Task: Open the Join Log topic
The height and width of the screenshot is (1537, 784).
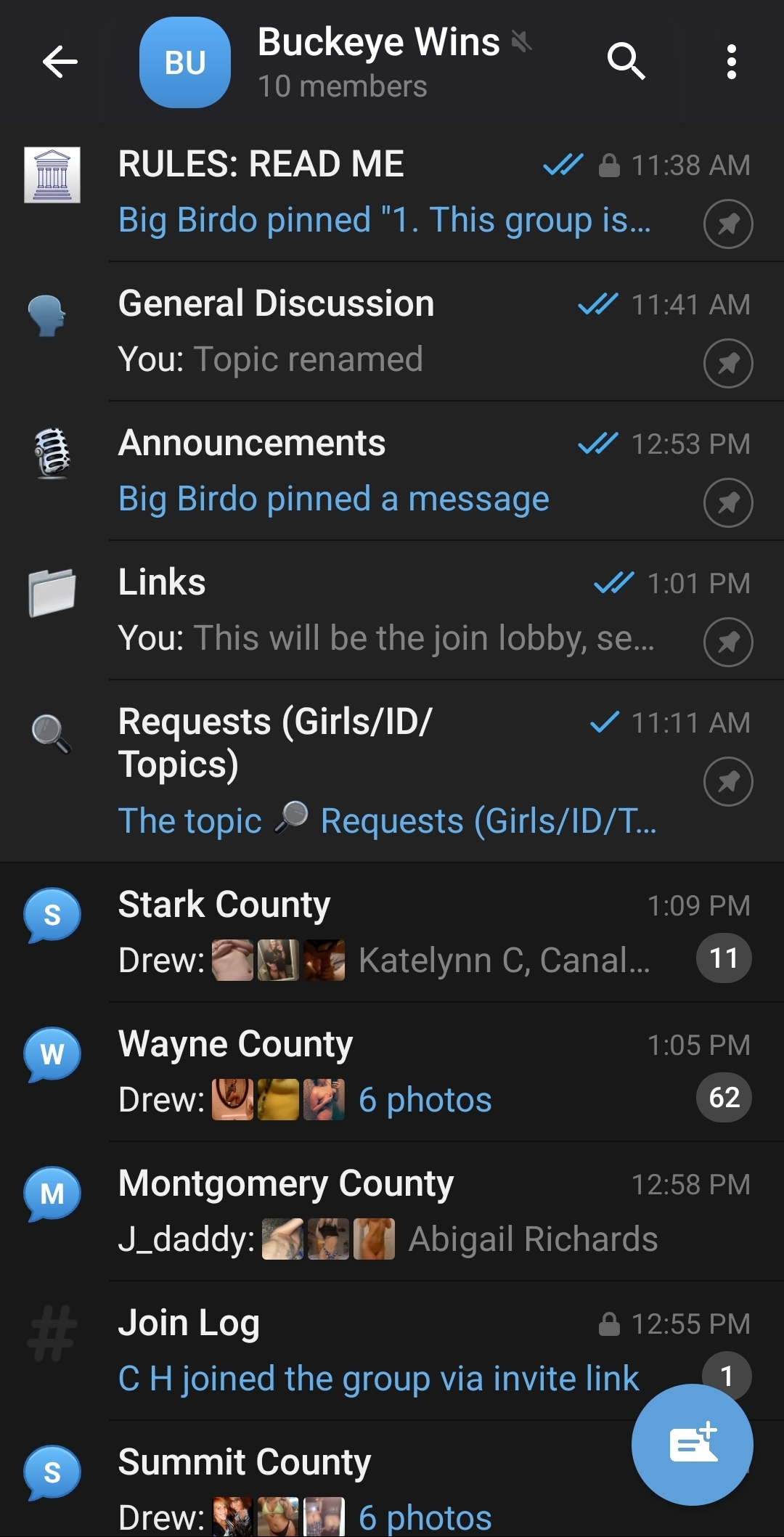Action: click(363, 1350)
